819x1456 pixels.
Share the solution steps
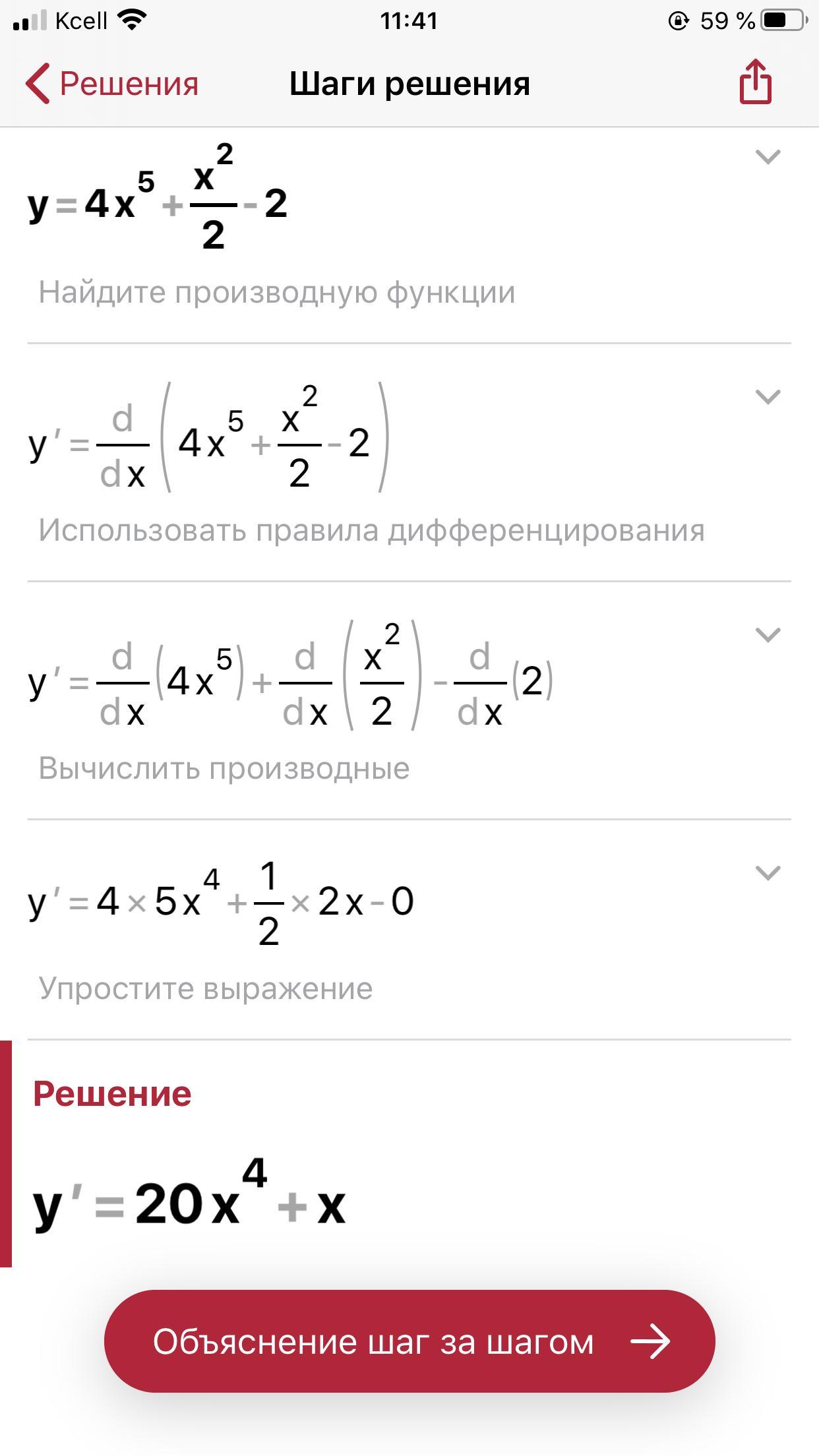tap(755, 82)
